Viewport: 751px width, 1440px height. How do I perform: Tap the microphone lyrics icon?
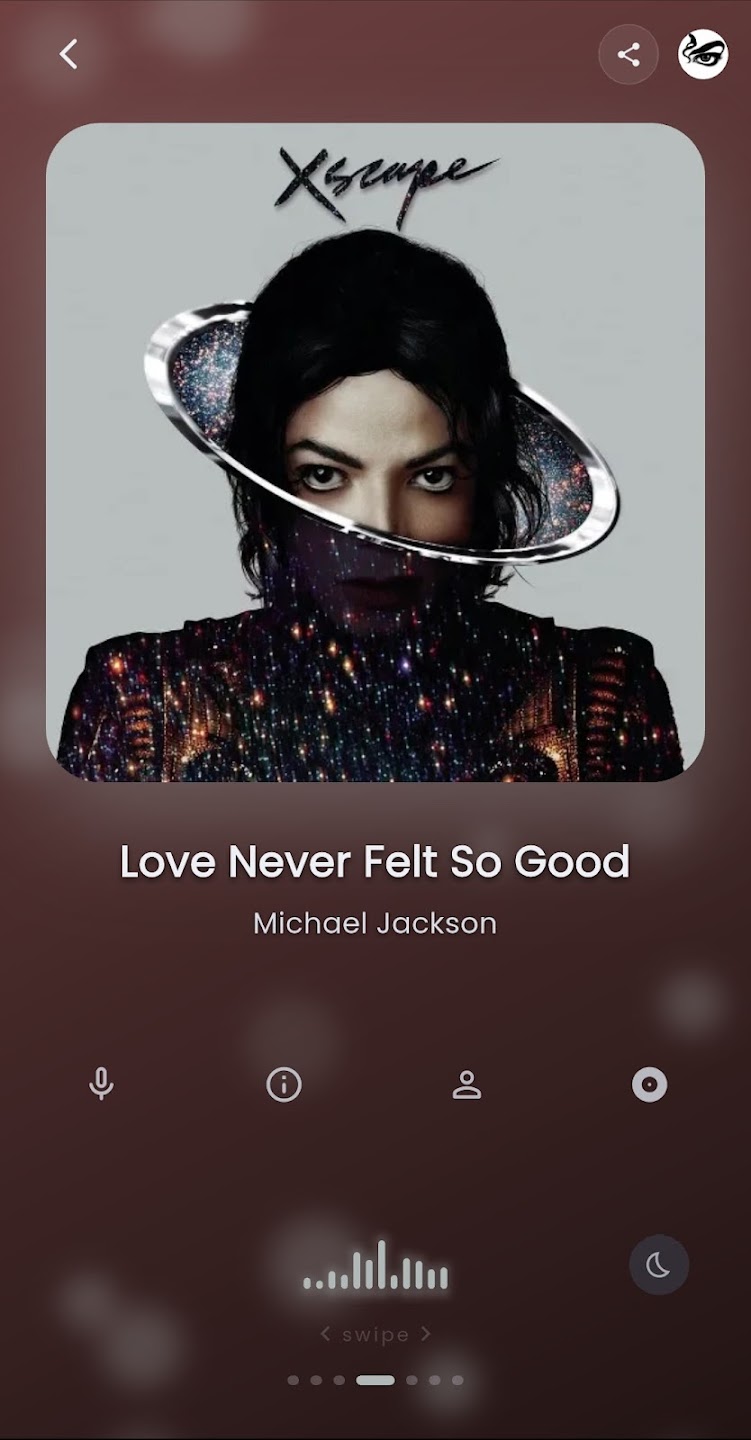pyautogui.click(x=101, y=1084)
